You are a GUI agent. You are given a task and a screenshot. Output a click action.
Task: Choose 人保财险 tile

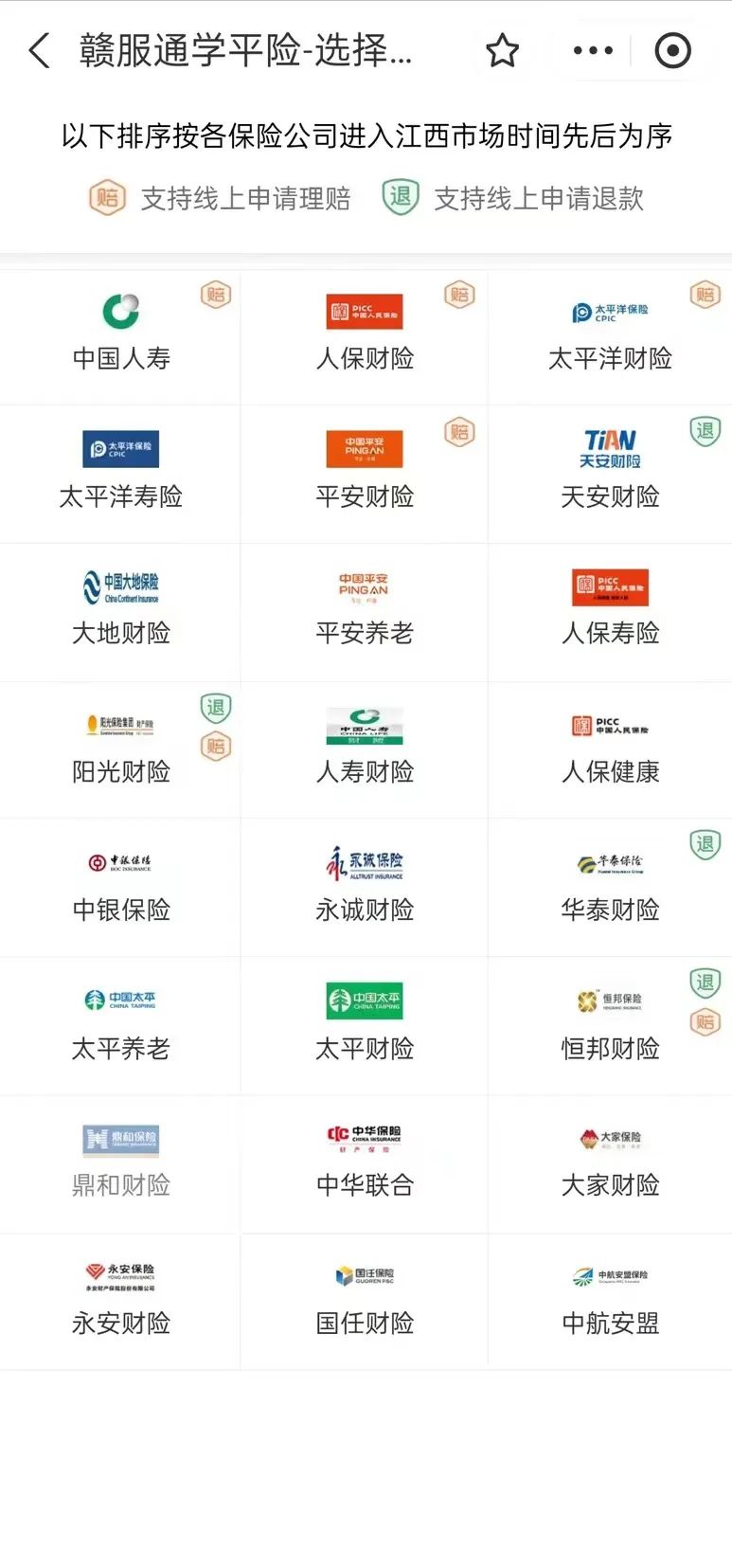point(365,338)
